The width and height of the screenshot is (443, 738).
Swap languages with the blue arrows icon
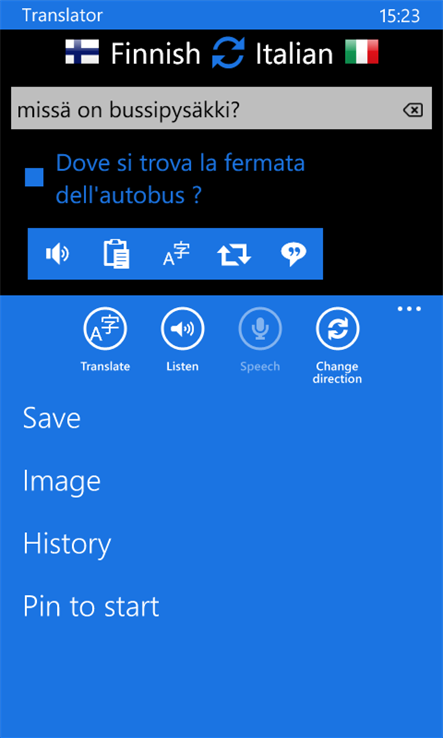pos(228,53)
